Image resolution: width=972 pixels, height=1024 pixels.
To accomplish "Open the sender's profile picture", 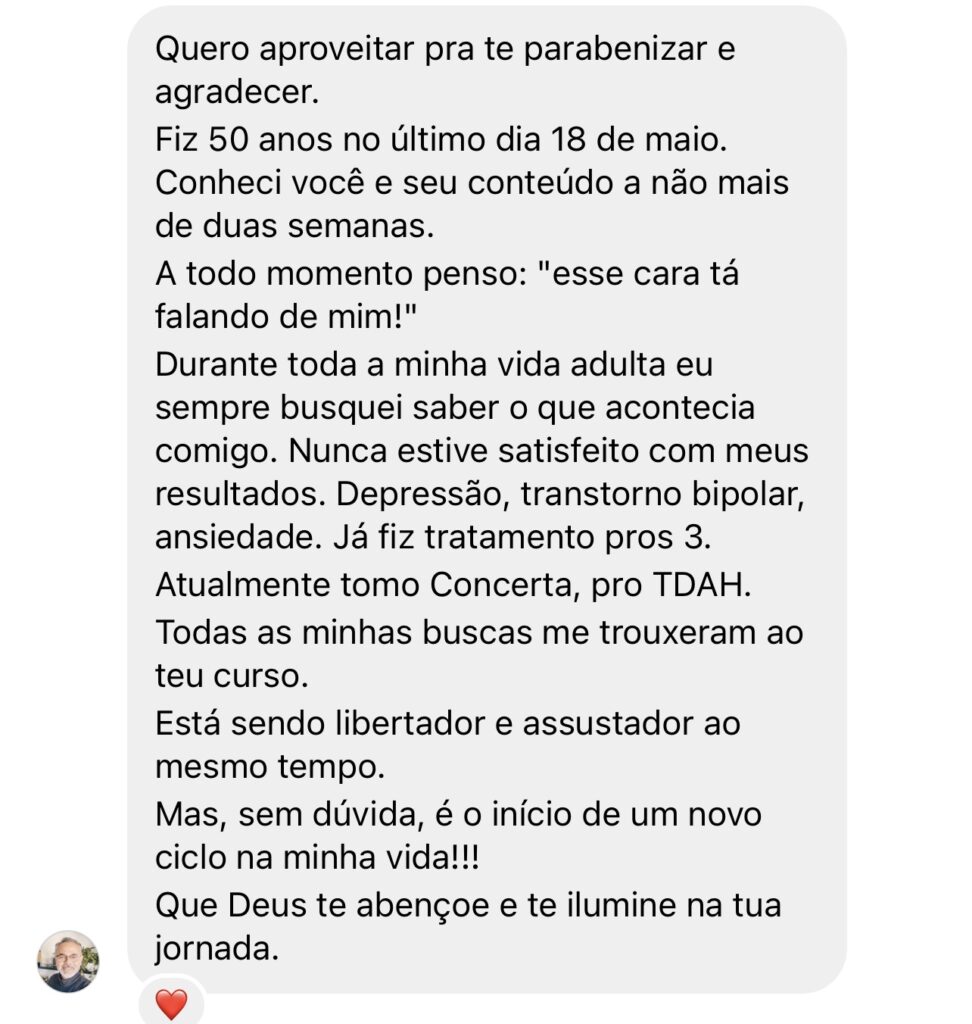I will click(68, 961).
